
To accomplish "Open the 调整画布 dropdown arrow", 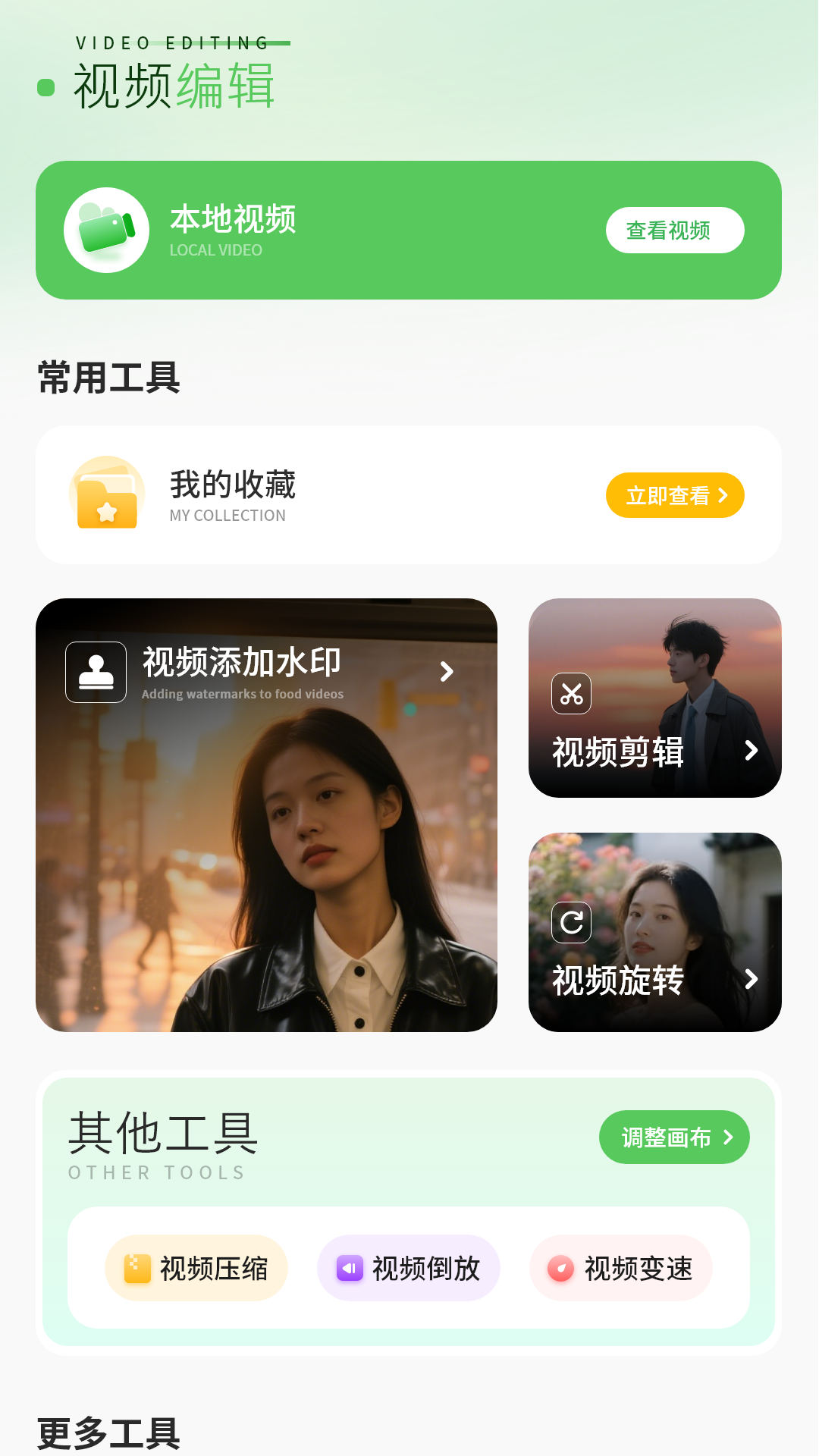I will click(x=730, y=1137).
